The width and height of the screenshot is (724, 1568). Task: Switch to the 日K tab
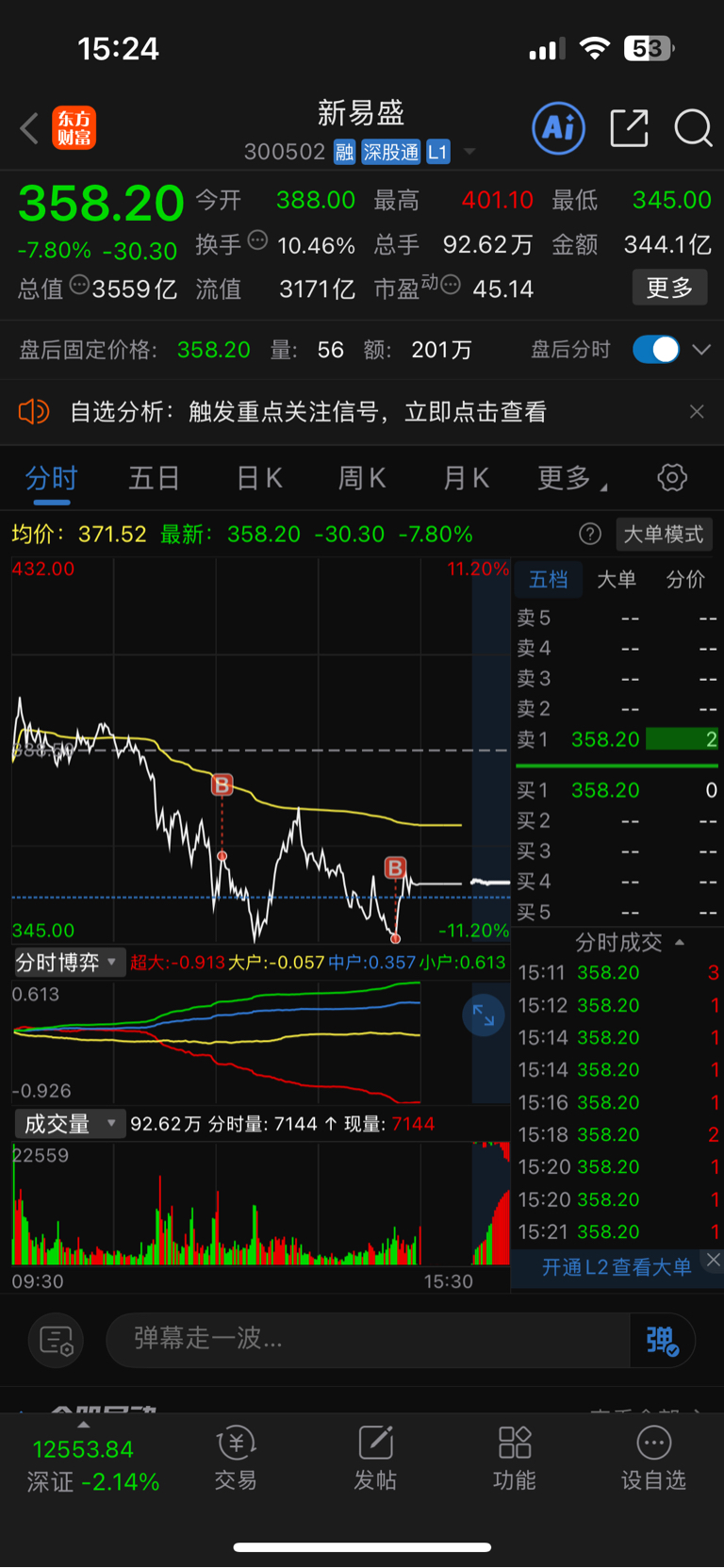[x=258, y=478]
